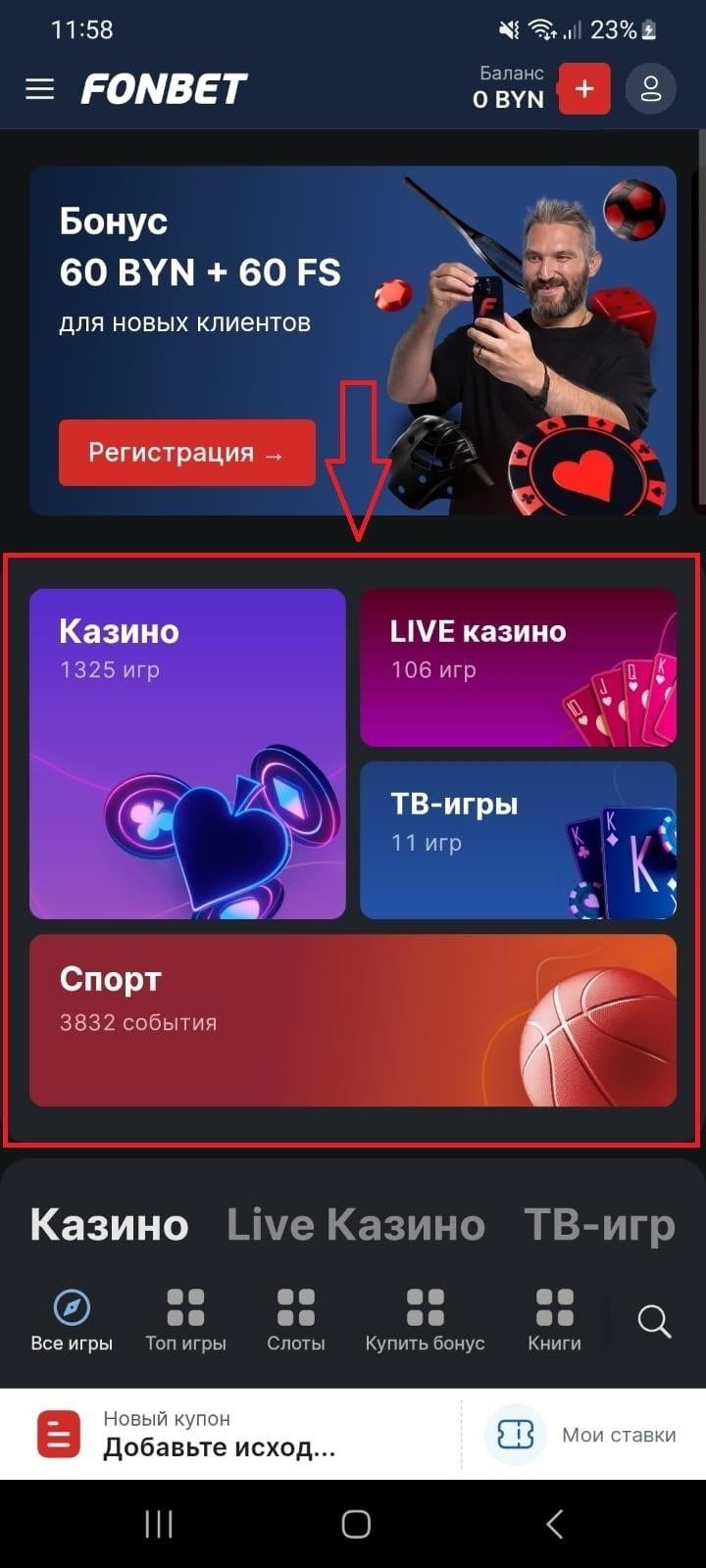This screenshot has height=1568, width=706.
Task: Open the hamburger menu
Action: (x=39, y=90)
